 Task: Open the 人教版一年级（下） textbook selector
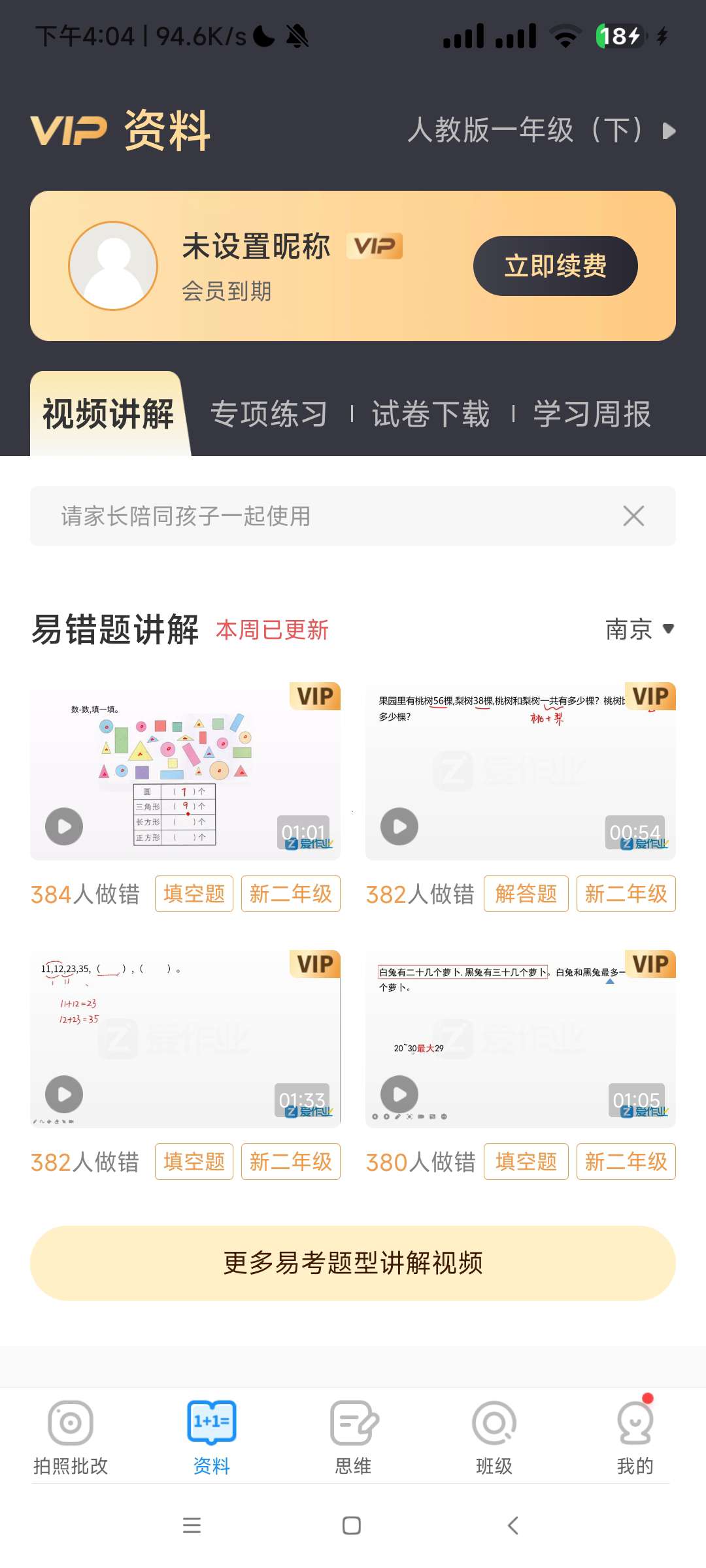point(541,130)
